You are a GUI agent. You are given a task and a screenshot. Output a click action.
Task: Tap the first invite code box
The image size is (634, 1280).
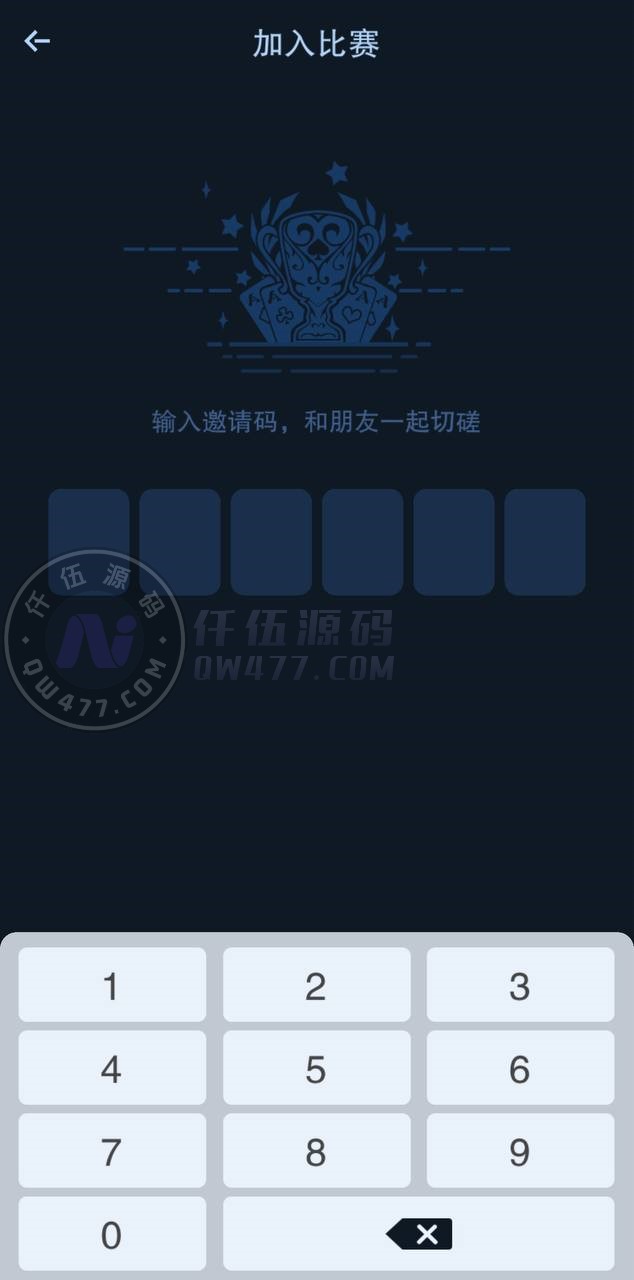click(89, 541)
